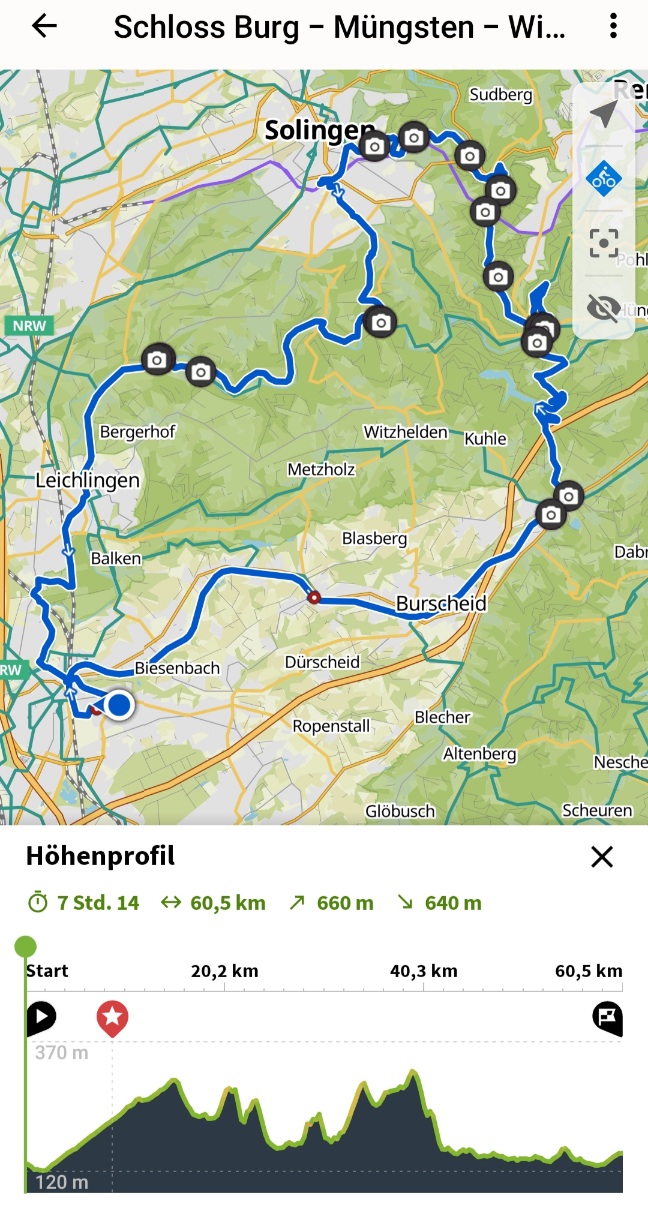This screenshot has height=1205, width=648.
Task: Open the overflow menu
Action: pyautogui.click(x=614, y=27)
